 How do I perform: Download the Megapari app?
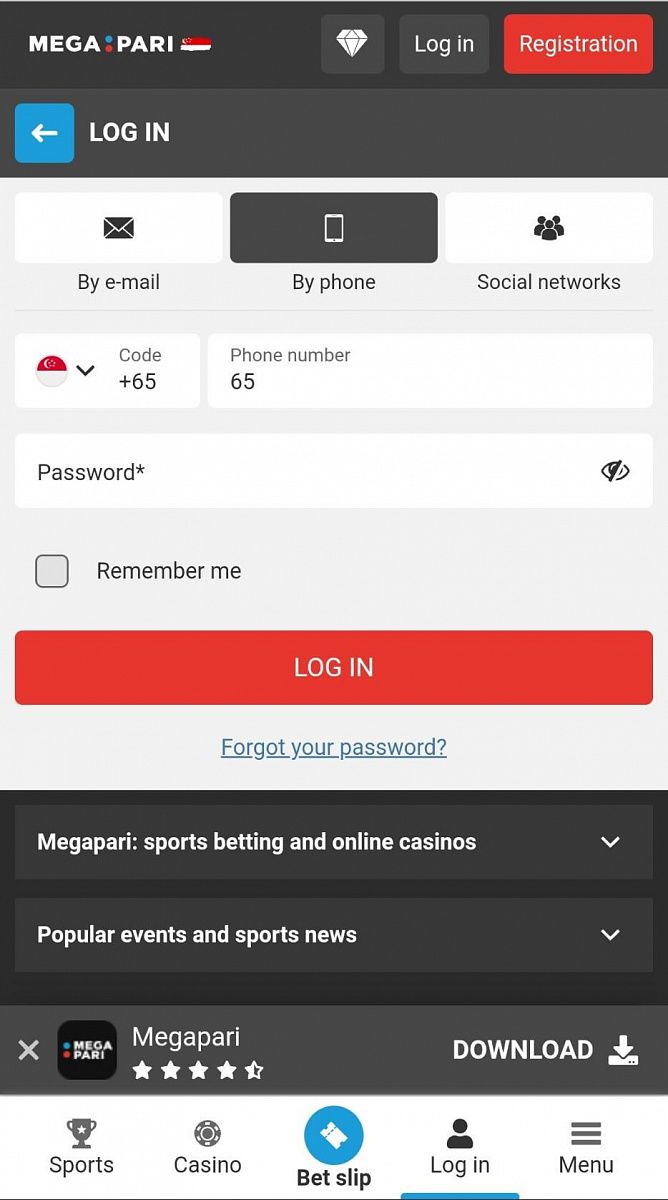point(545,1050)
